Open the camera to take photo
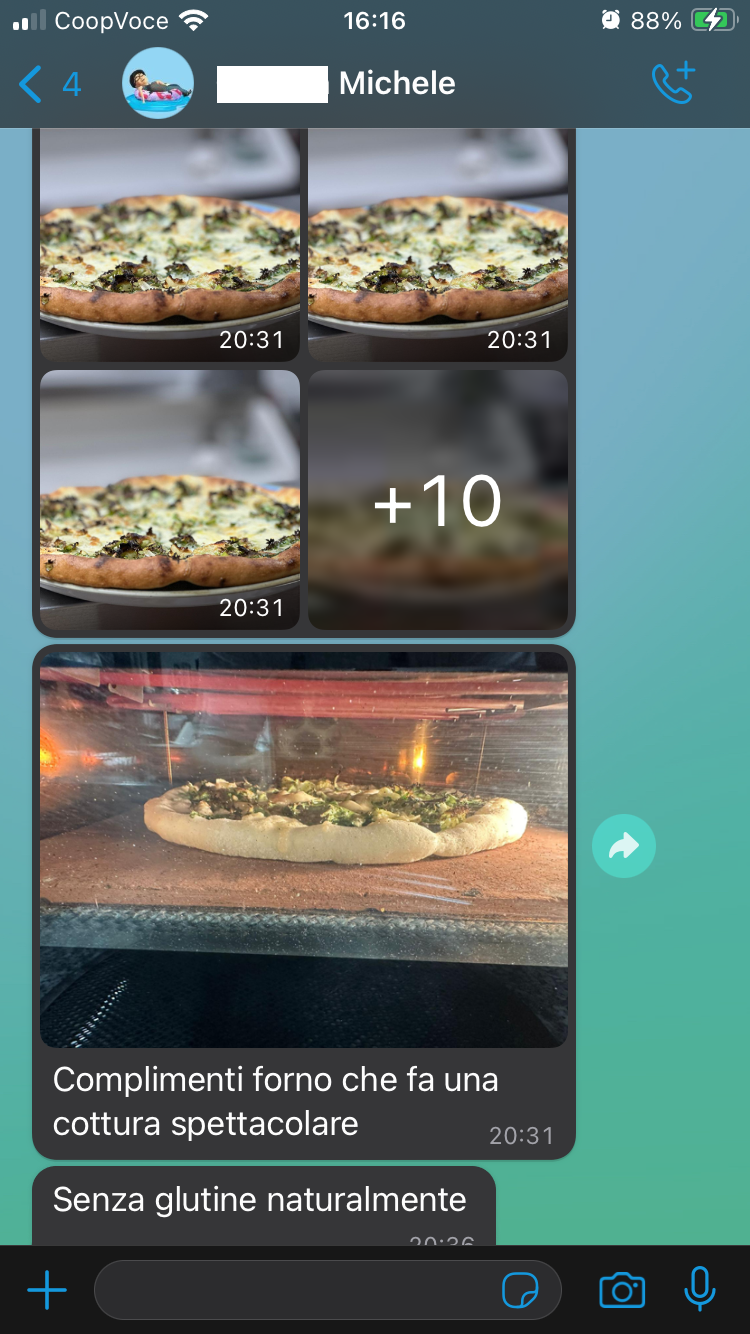 click(622, 1291)
